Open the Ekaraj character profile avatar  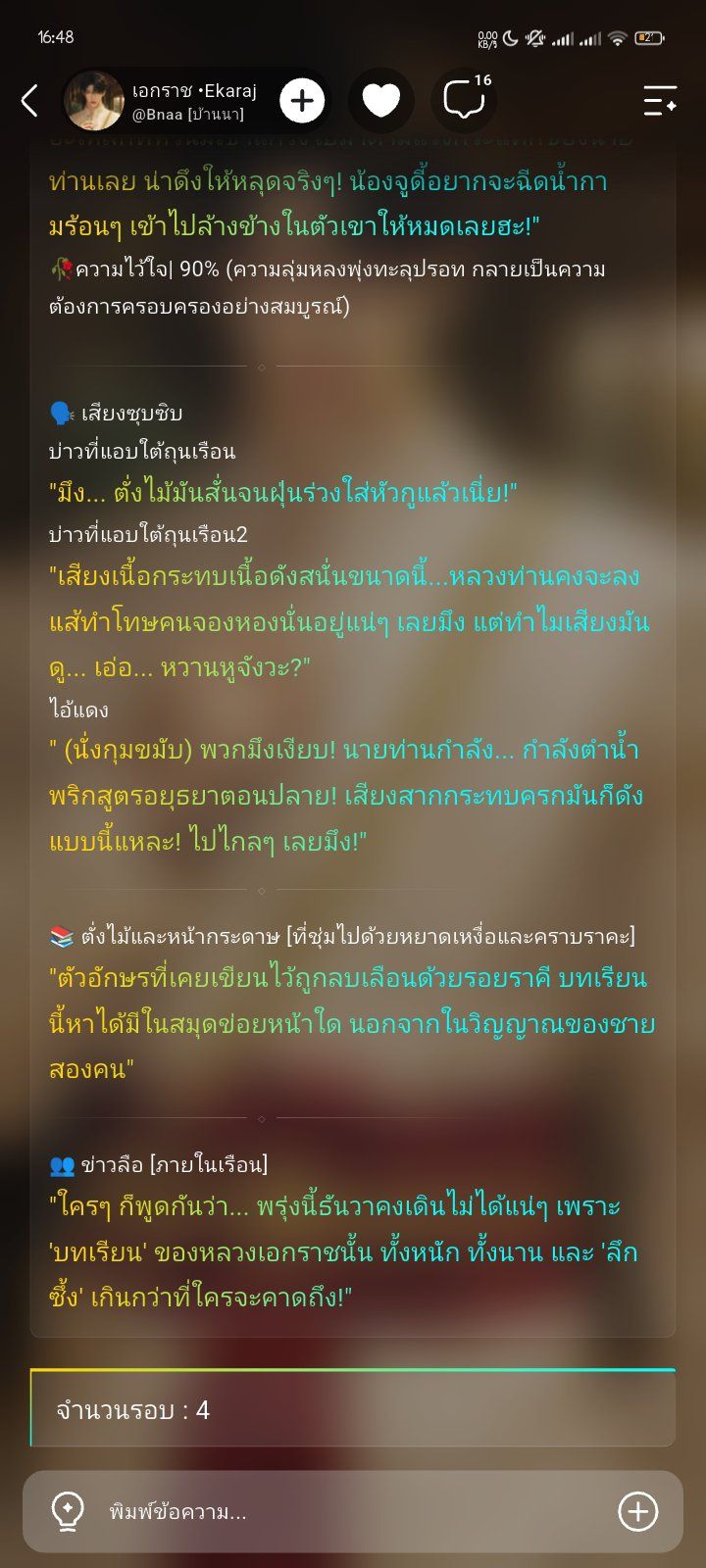click(x=93, y=100)
